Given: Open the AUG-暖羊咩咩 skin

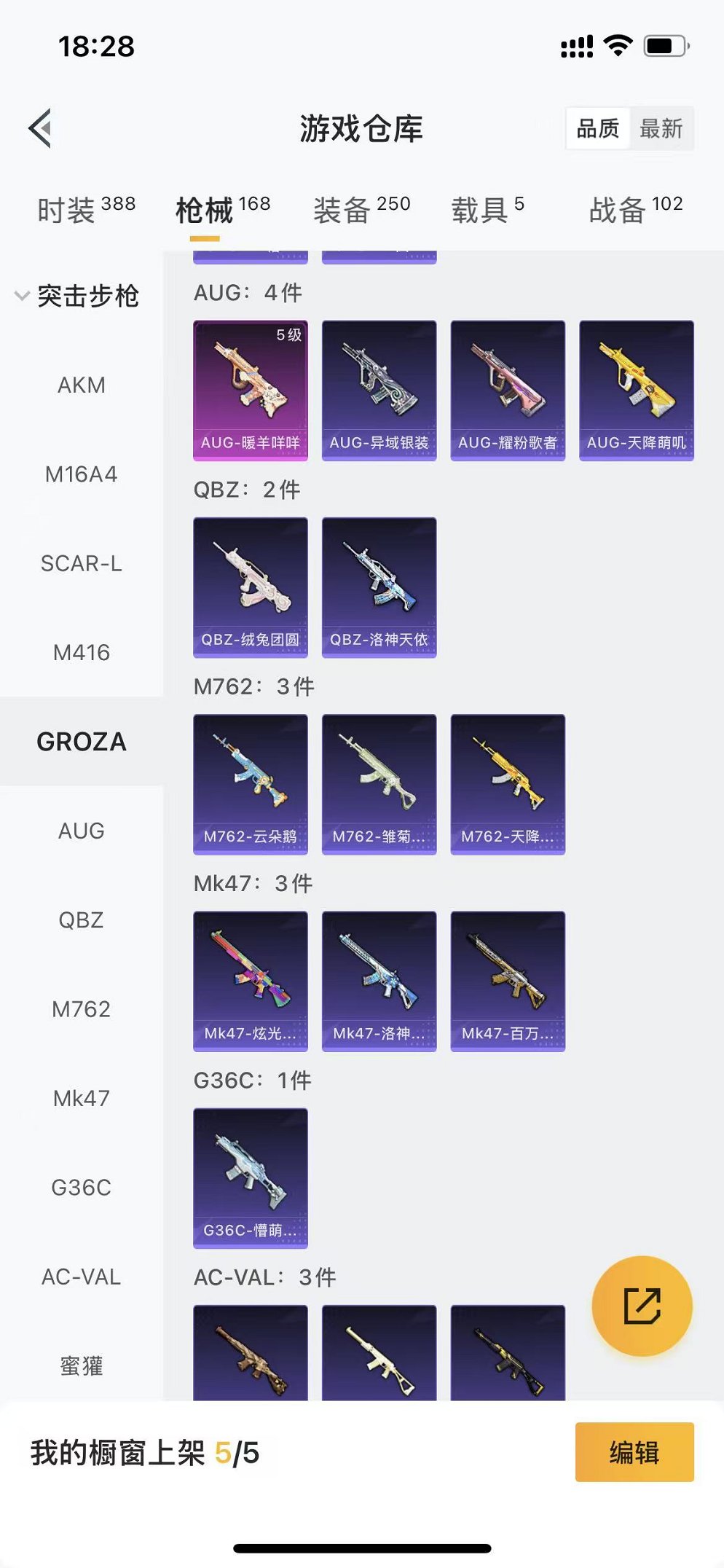Looking at the screenshot, I should point(250,390).
